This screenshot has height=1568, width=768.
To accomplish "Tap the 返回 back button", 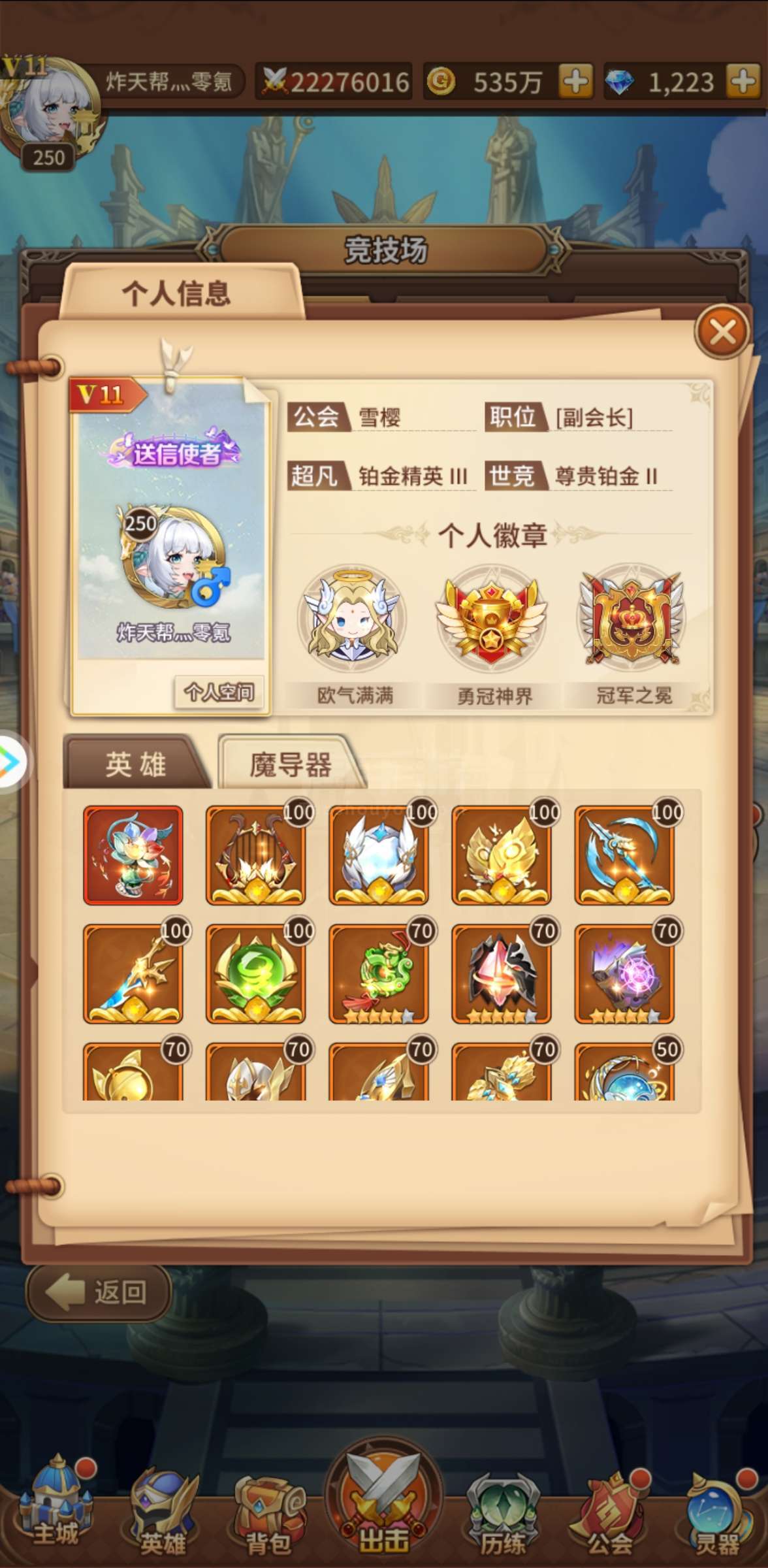I will [99, 1291].
